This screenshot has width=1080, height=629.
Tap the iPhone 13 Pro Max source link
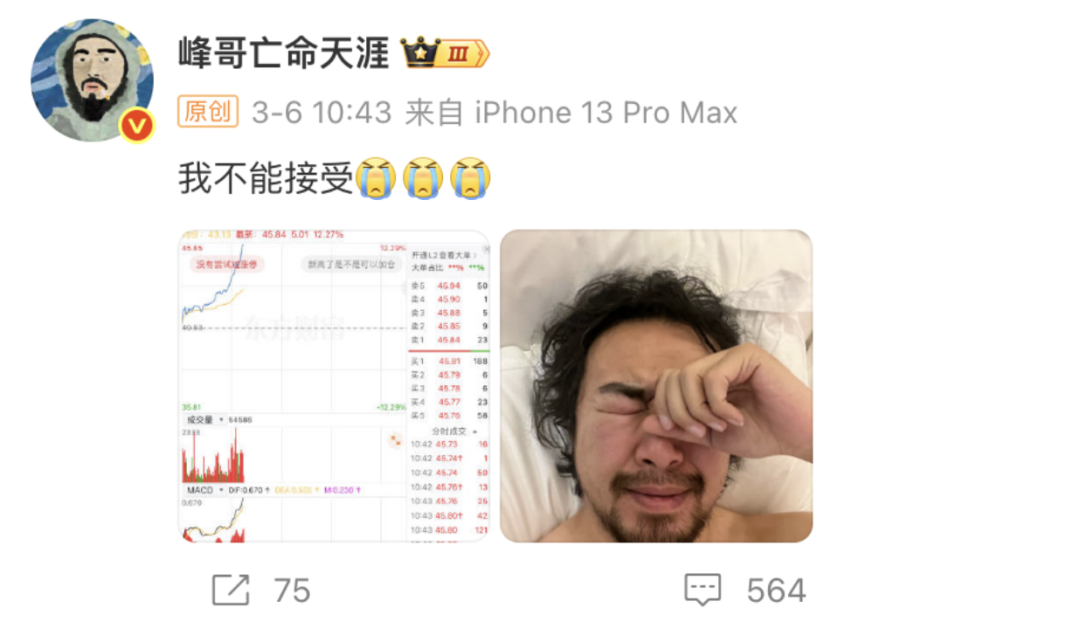point(605,112)
